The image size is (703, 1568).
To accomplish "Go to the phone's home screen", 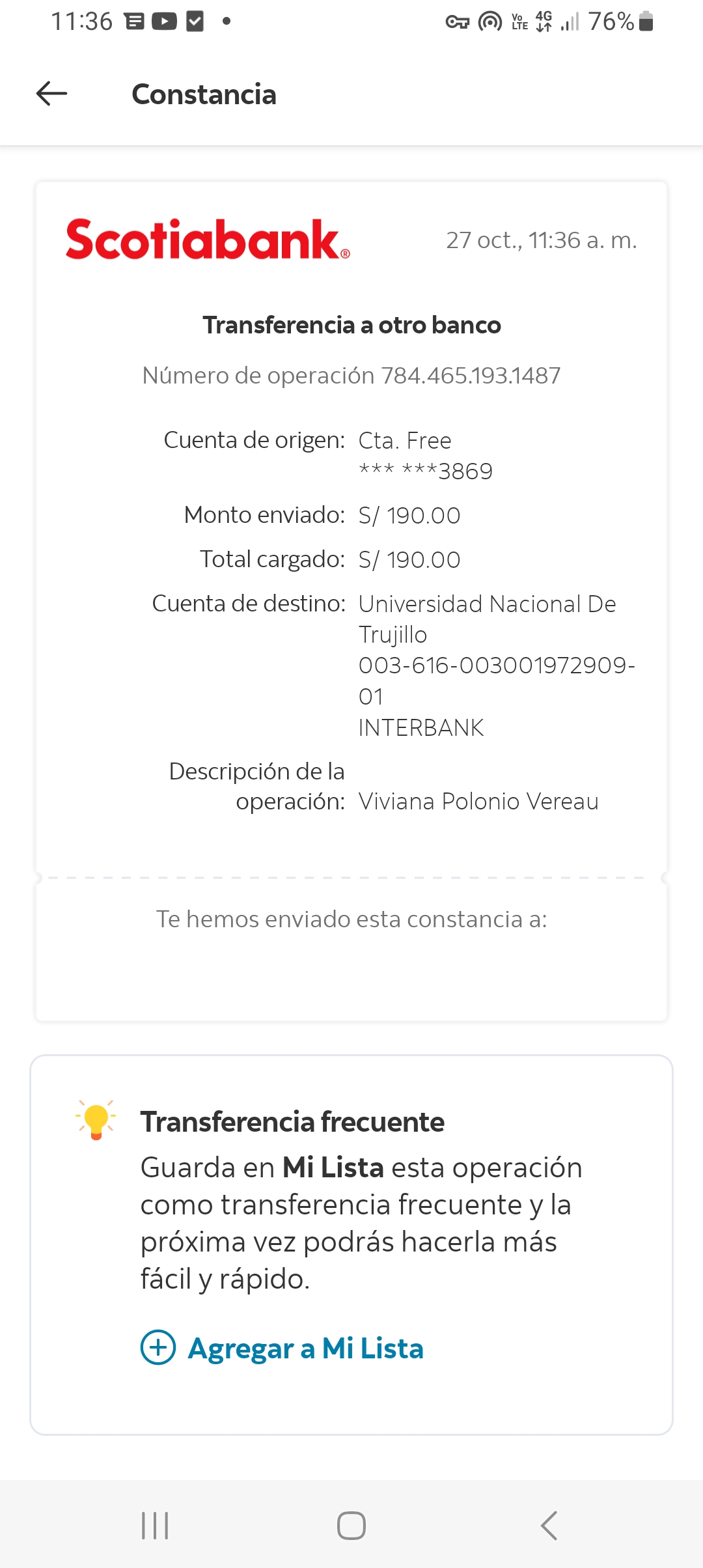I will 351,1525.
